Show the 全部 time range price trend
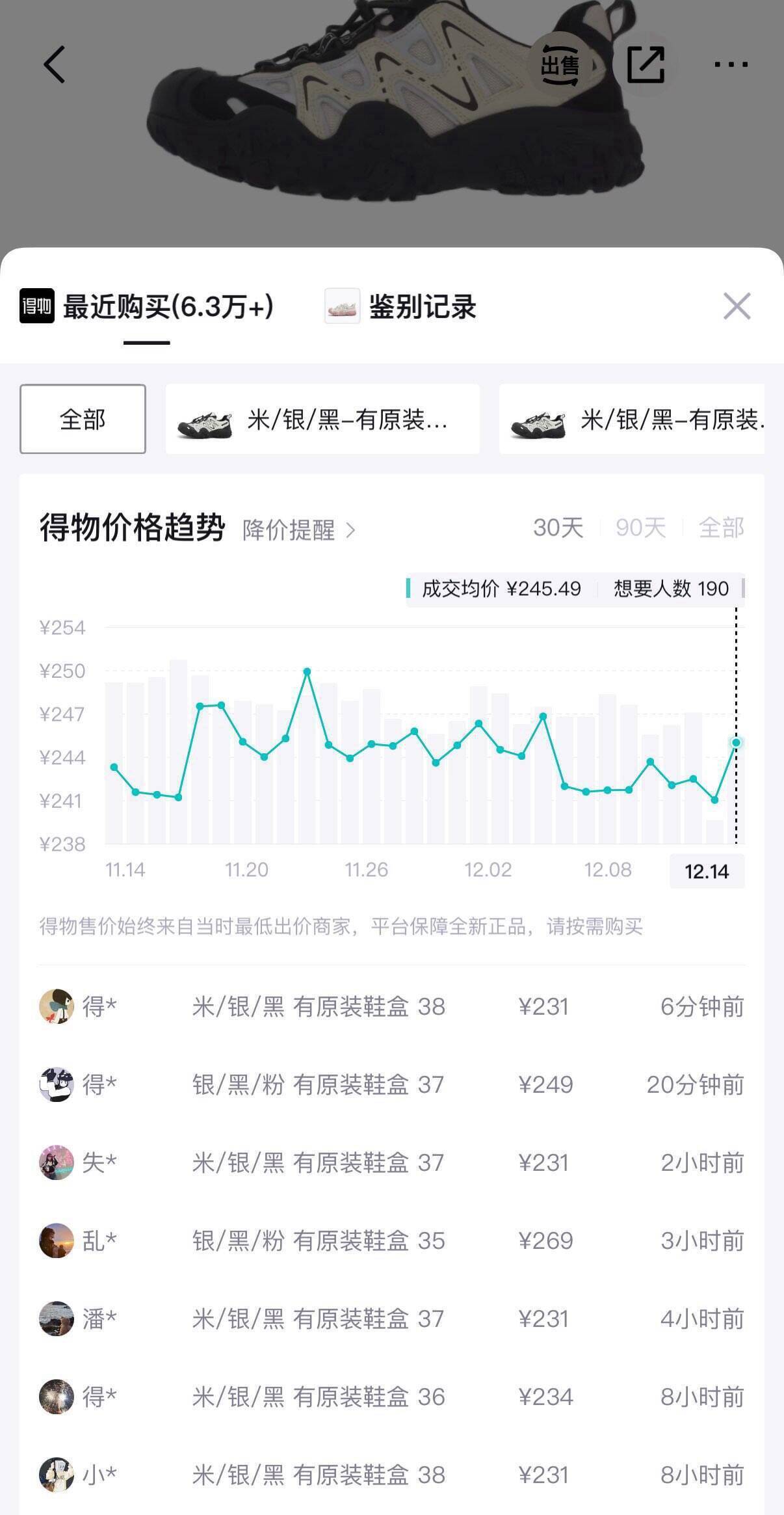This screenshot has height=1515, width=784. click(721, 528)
